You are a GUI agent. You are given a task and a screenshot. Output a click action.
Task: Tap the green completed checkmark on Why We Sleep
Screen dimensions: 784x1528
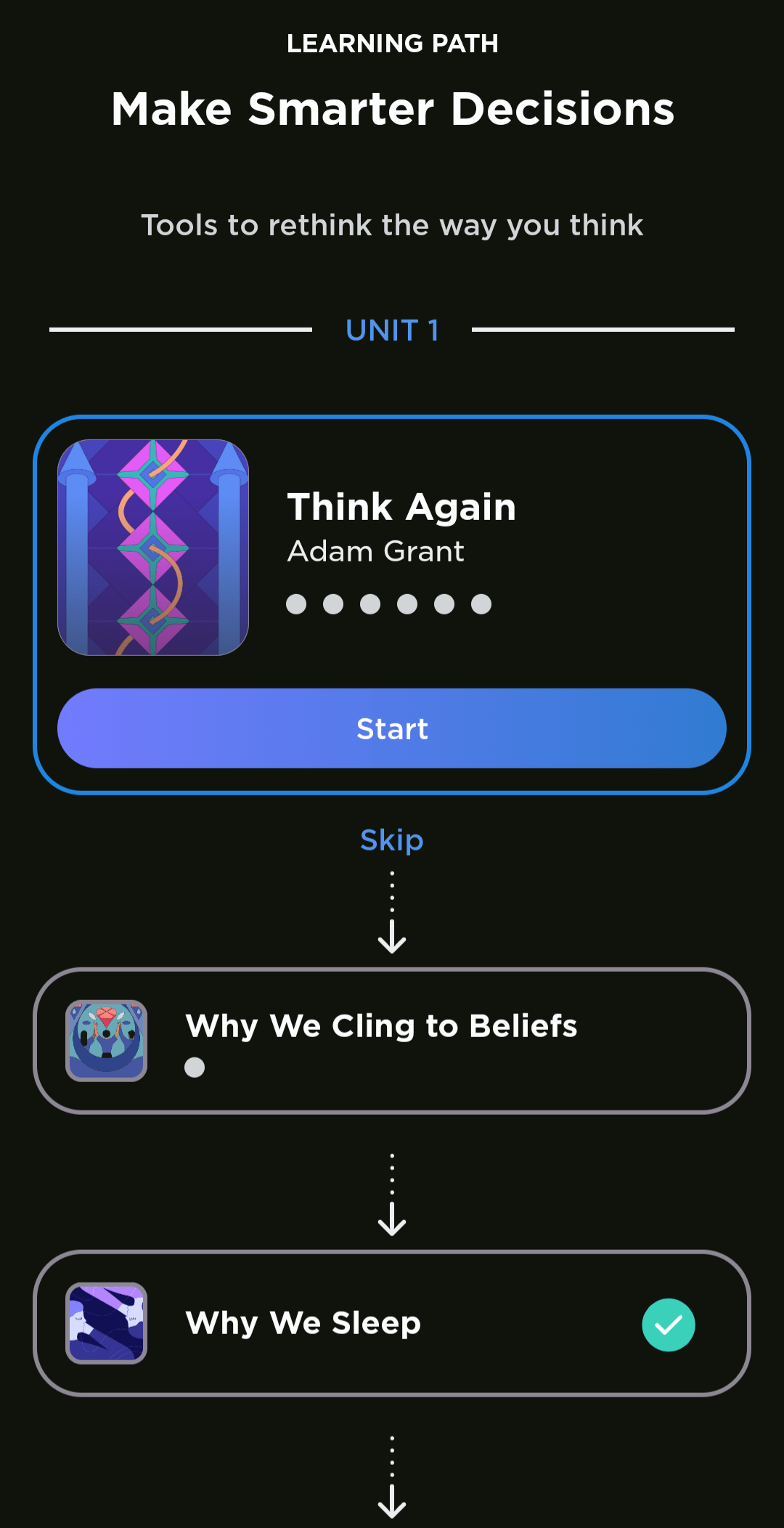tap(669, 1323)
